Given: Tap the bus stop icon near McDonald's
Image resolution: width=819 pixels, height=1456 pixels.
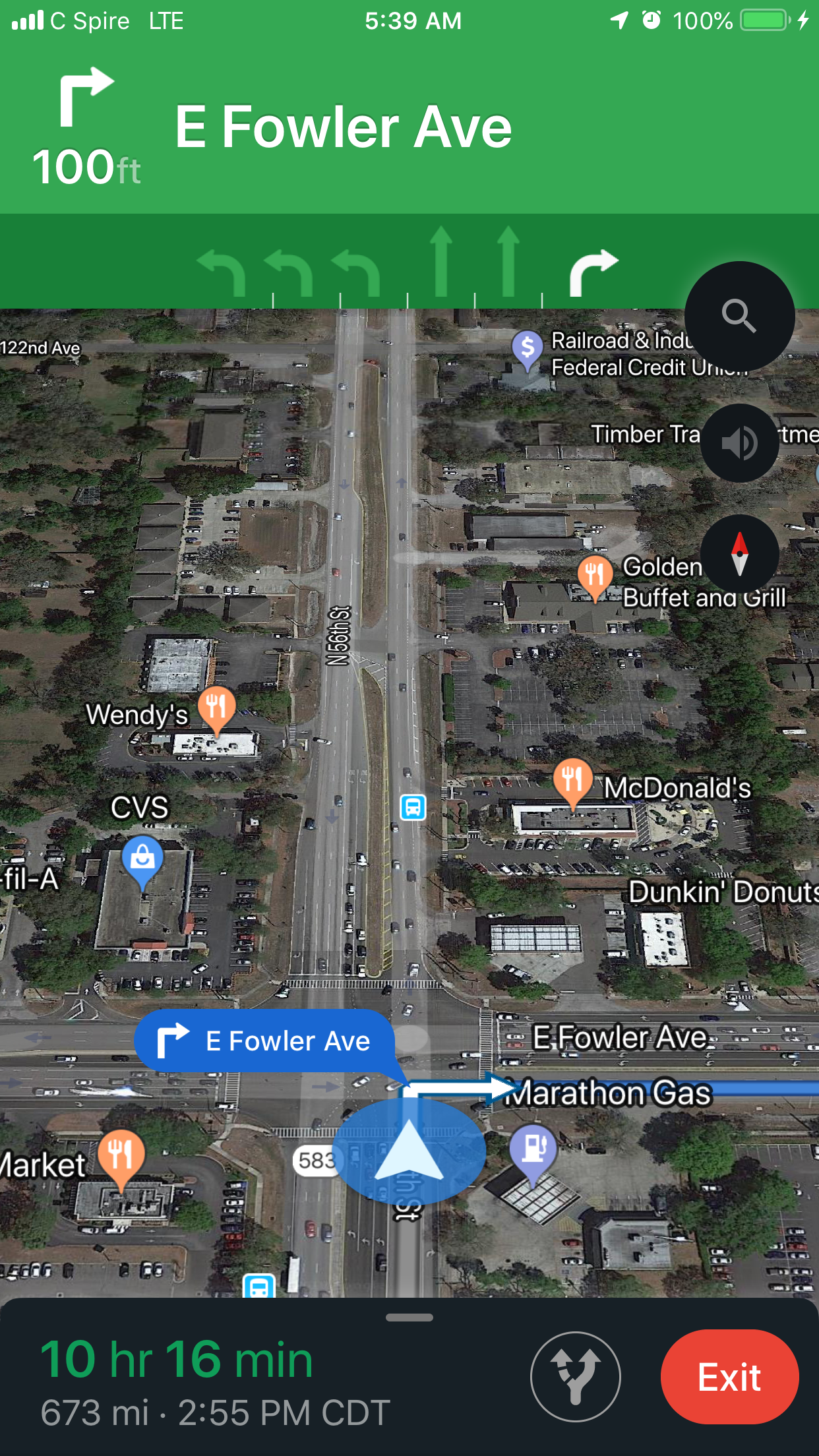Looking at the screenshot, I should click(x=413, y=806).
